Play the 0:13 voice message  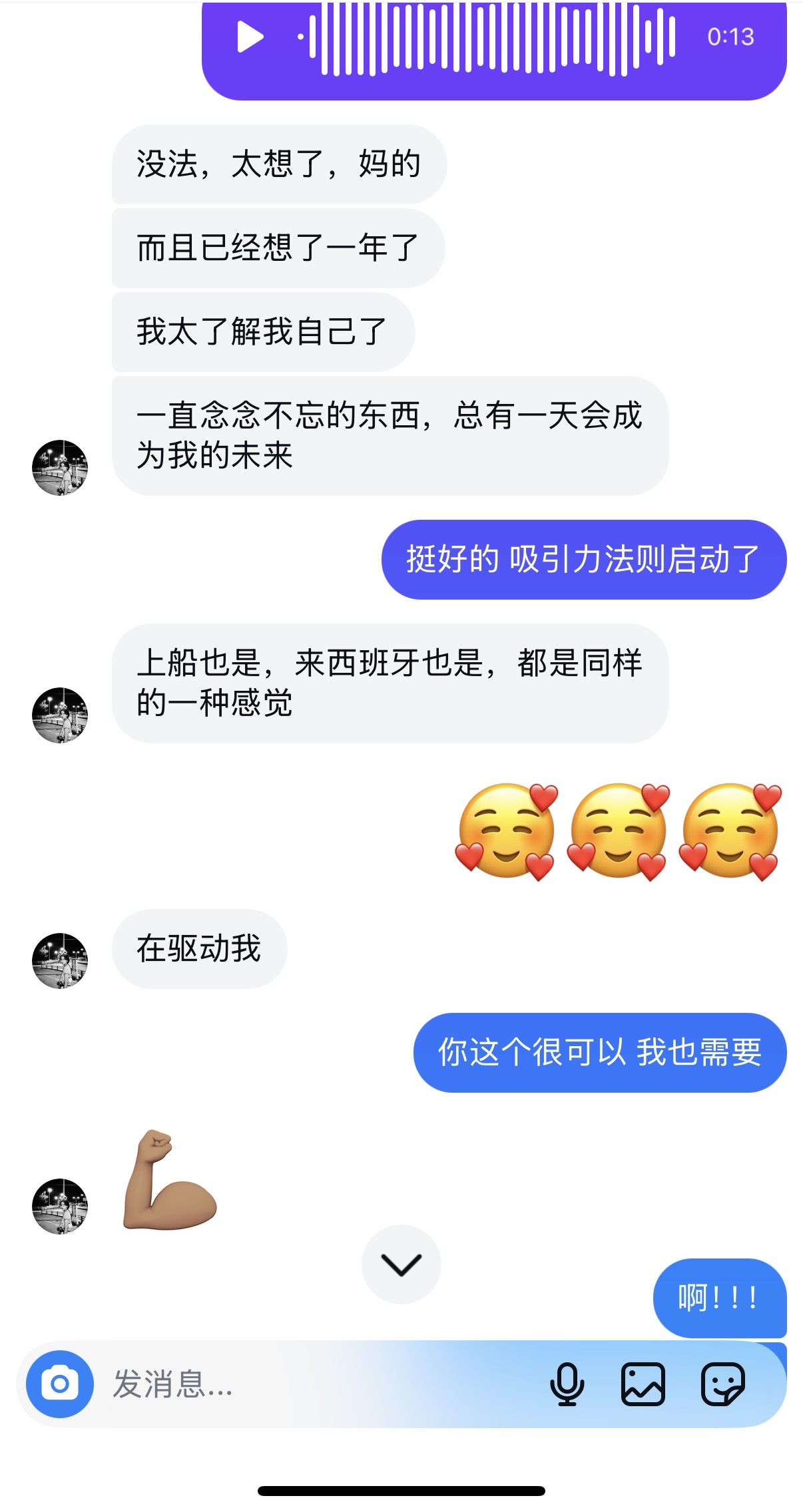(250, 37)
